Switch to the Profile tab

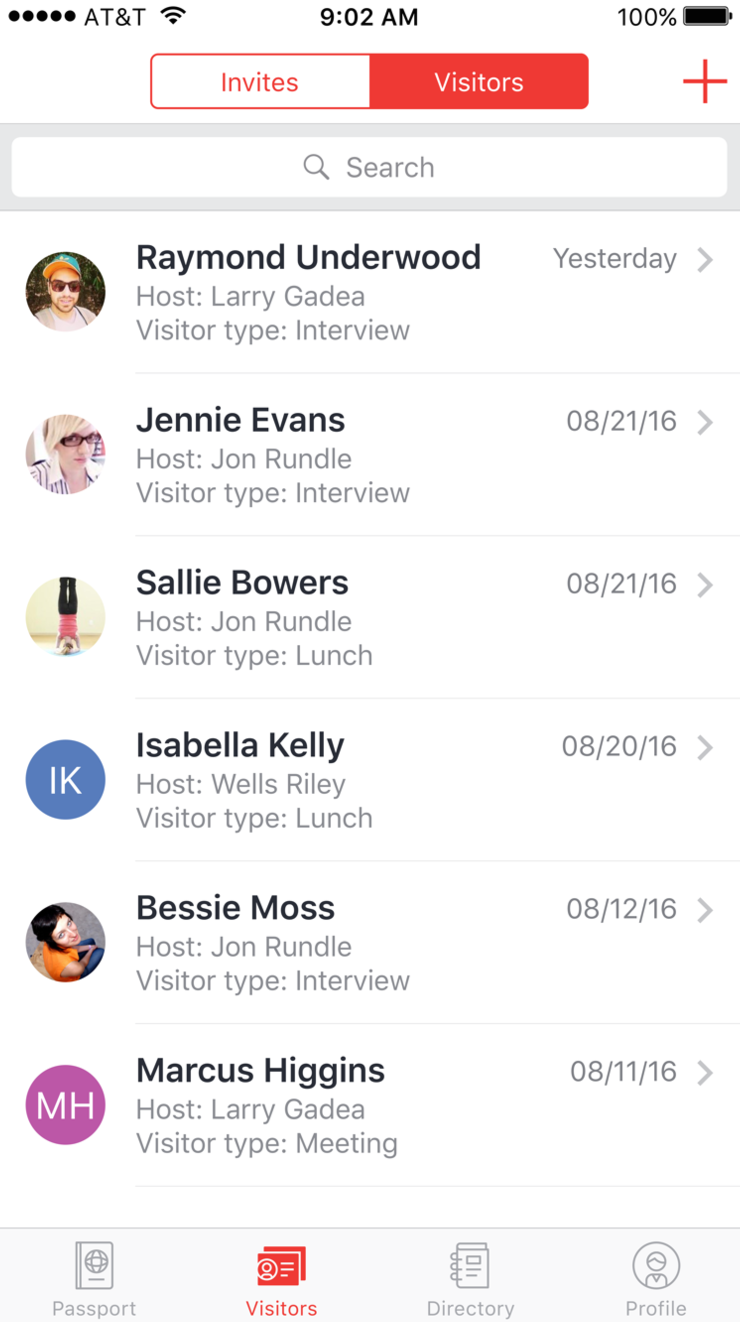tap(655, 1278)
